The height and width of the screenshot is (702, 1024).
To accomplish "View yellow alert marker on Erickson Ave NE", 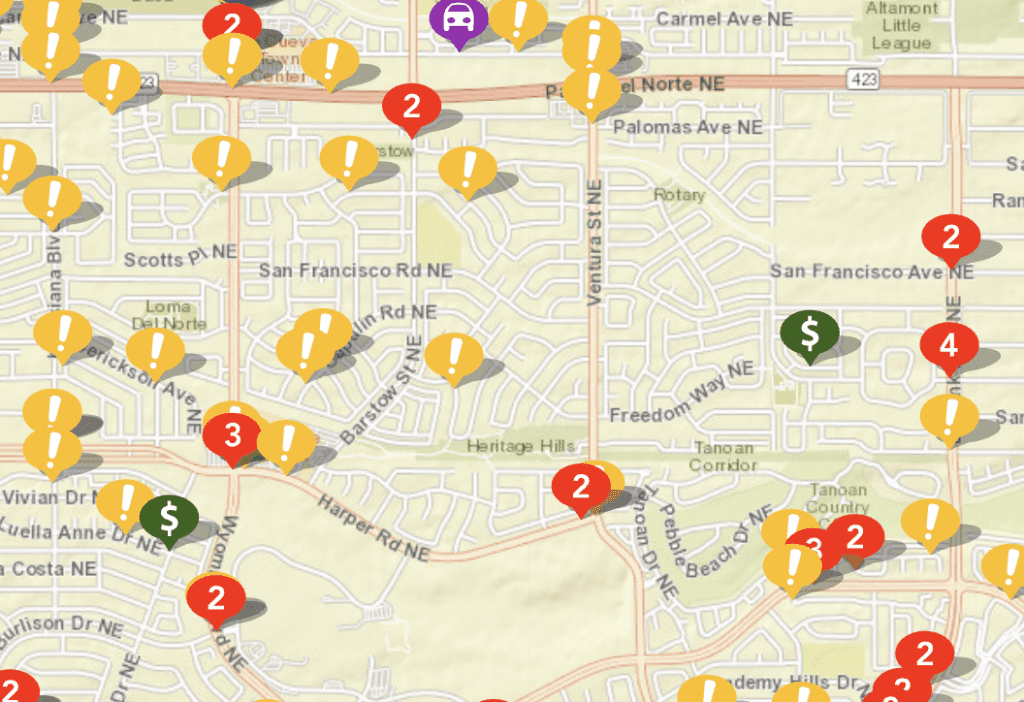I will [155, 350].
